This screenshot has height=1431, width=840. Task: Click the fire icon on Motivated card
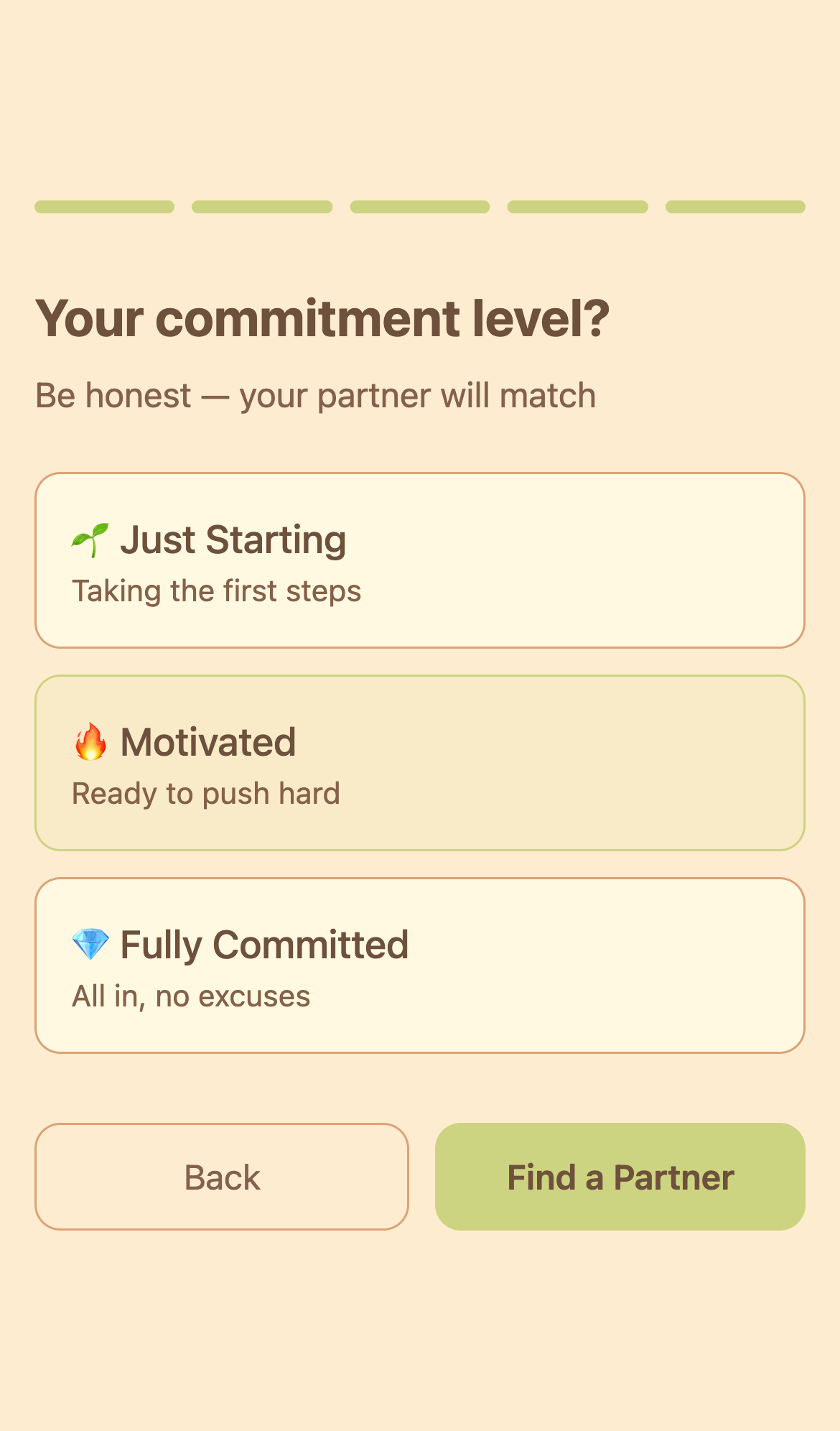coord(89,741)
